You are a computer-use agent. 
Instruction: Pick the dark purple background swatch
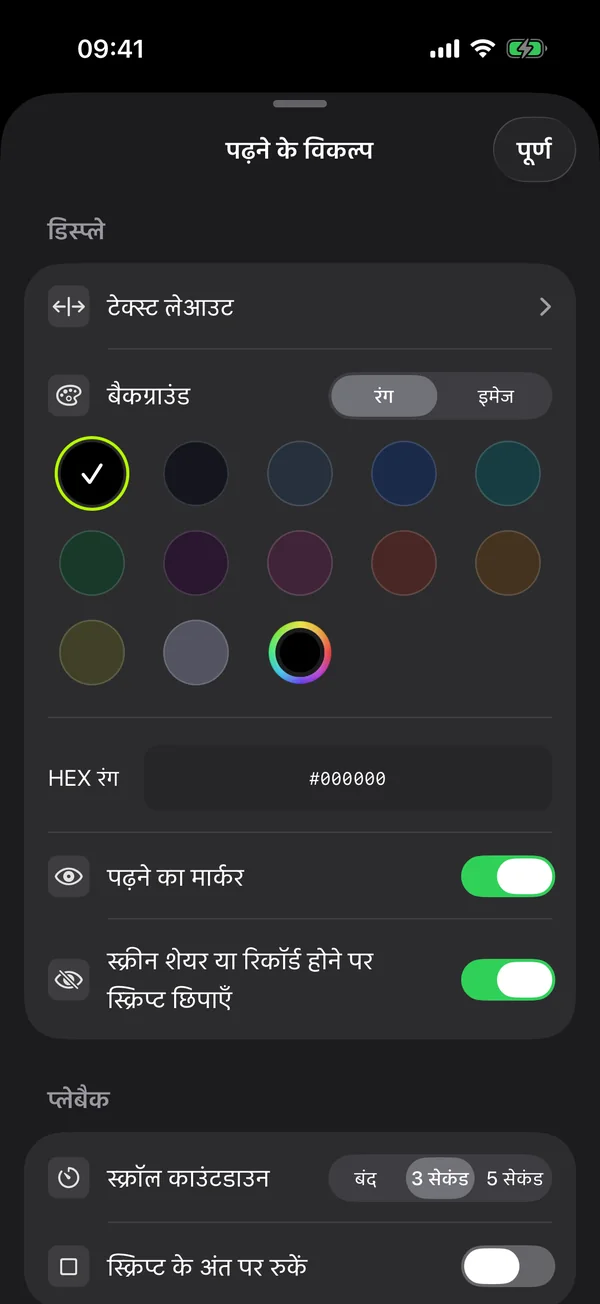pyautogui.click(x=196, y=563)
